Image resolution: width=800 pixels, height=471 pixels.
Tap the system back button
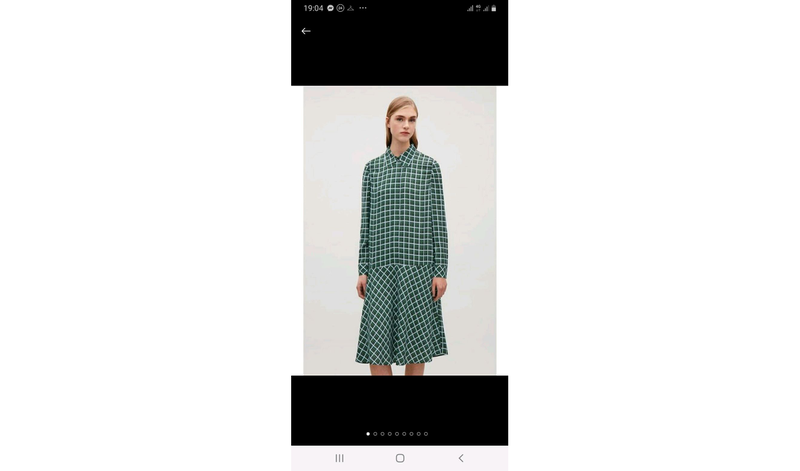[x=461, y=458]
